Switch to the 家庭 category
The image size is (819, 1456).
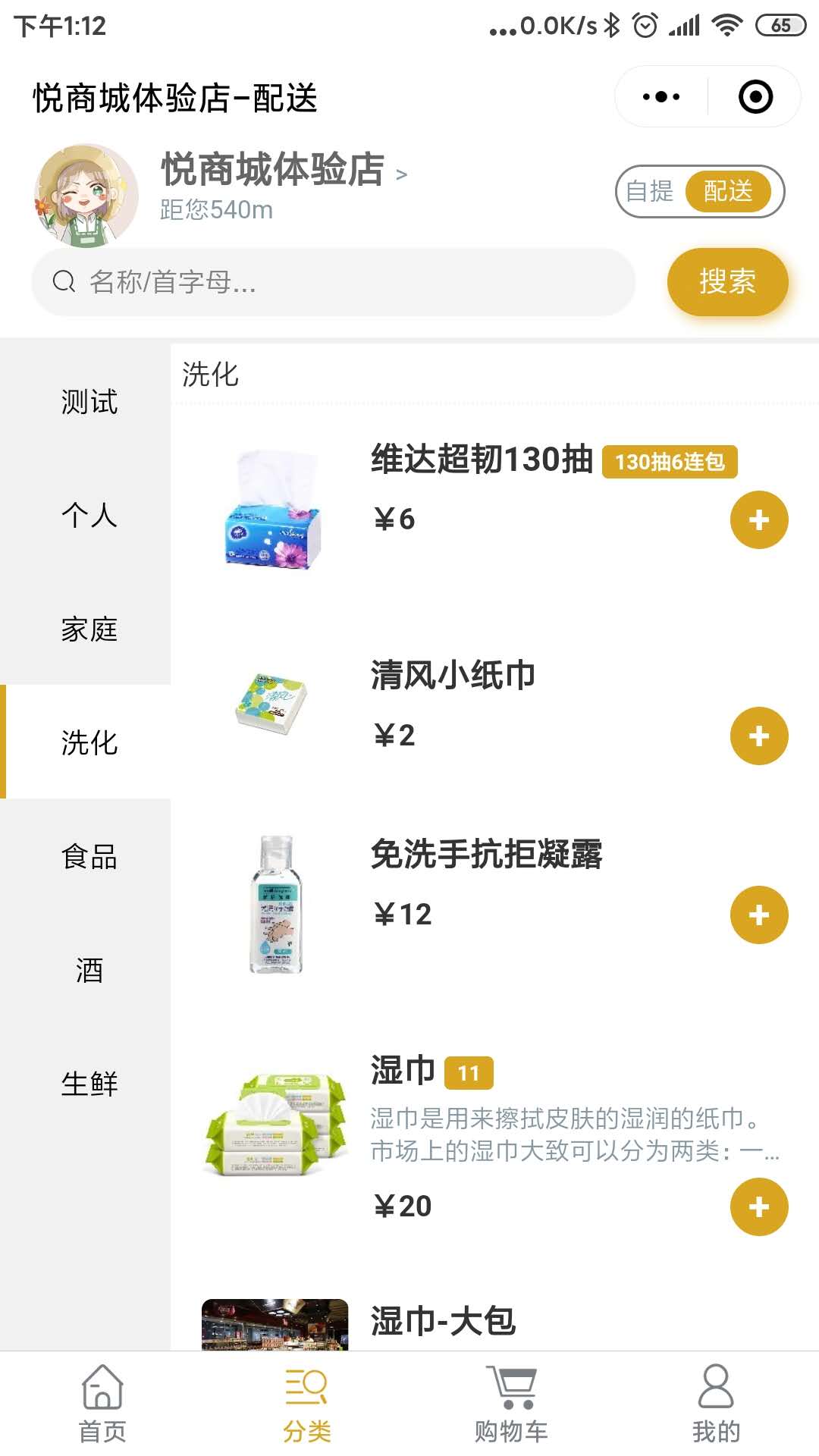pos(89,629)
